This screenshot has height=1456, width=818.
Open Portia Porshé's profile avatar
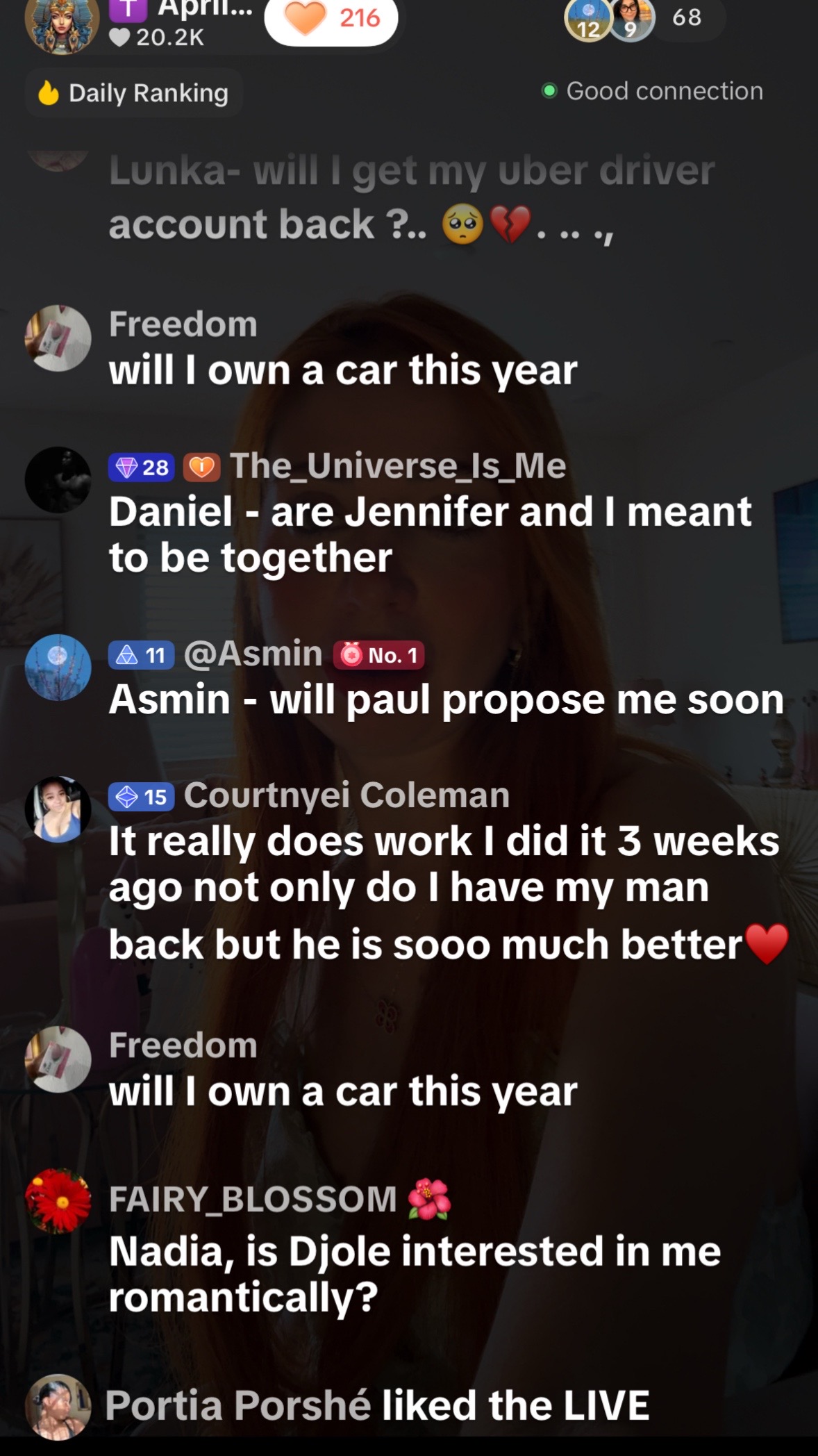(x=58, y=1407)
